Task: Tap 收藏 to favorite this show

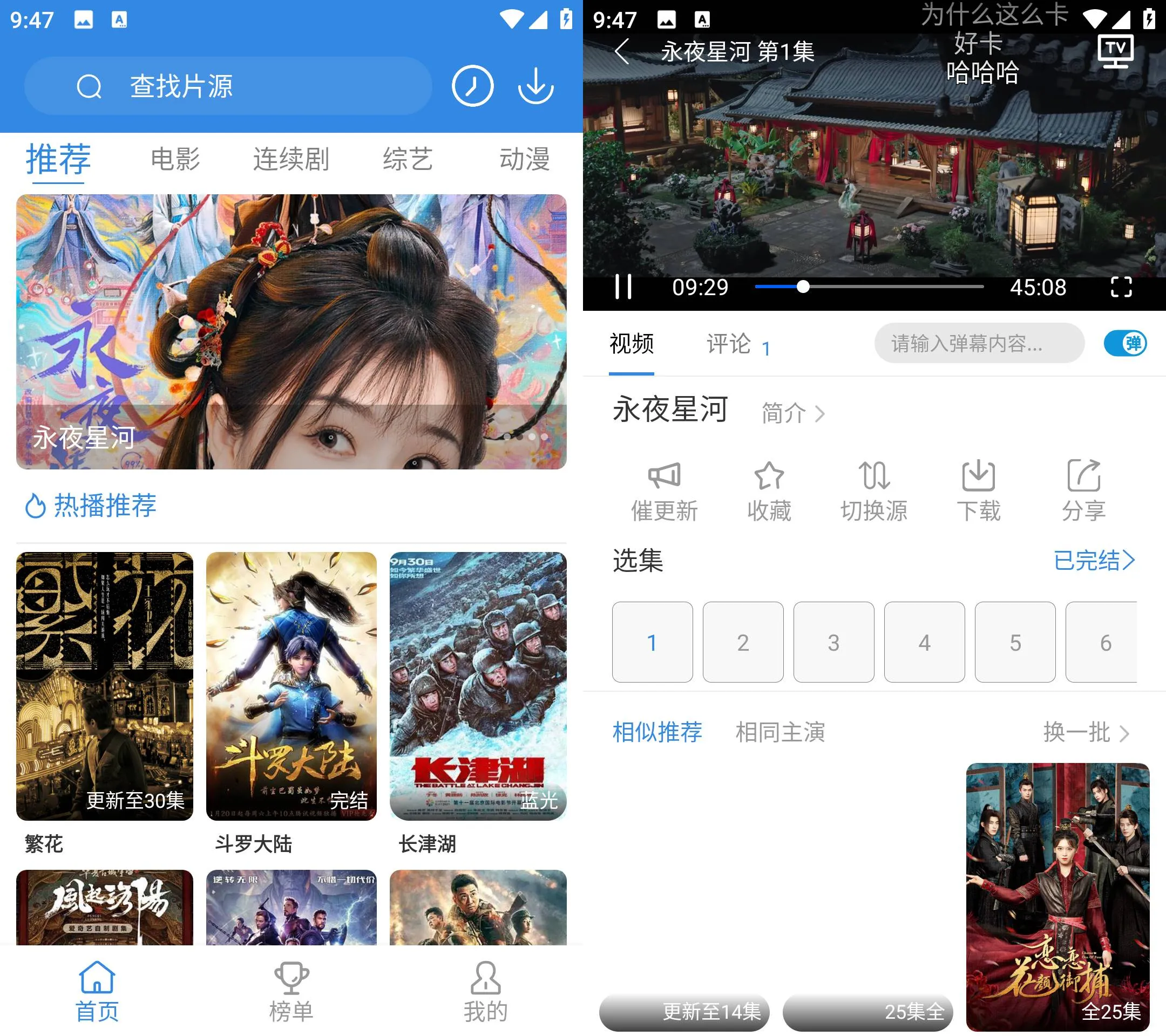Action: point(769,491)
